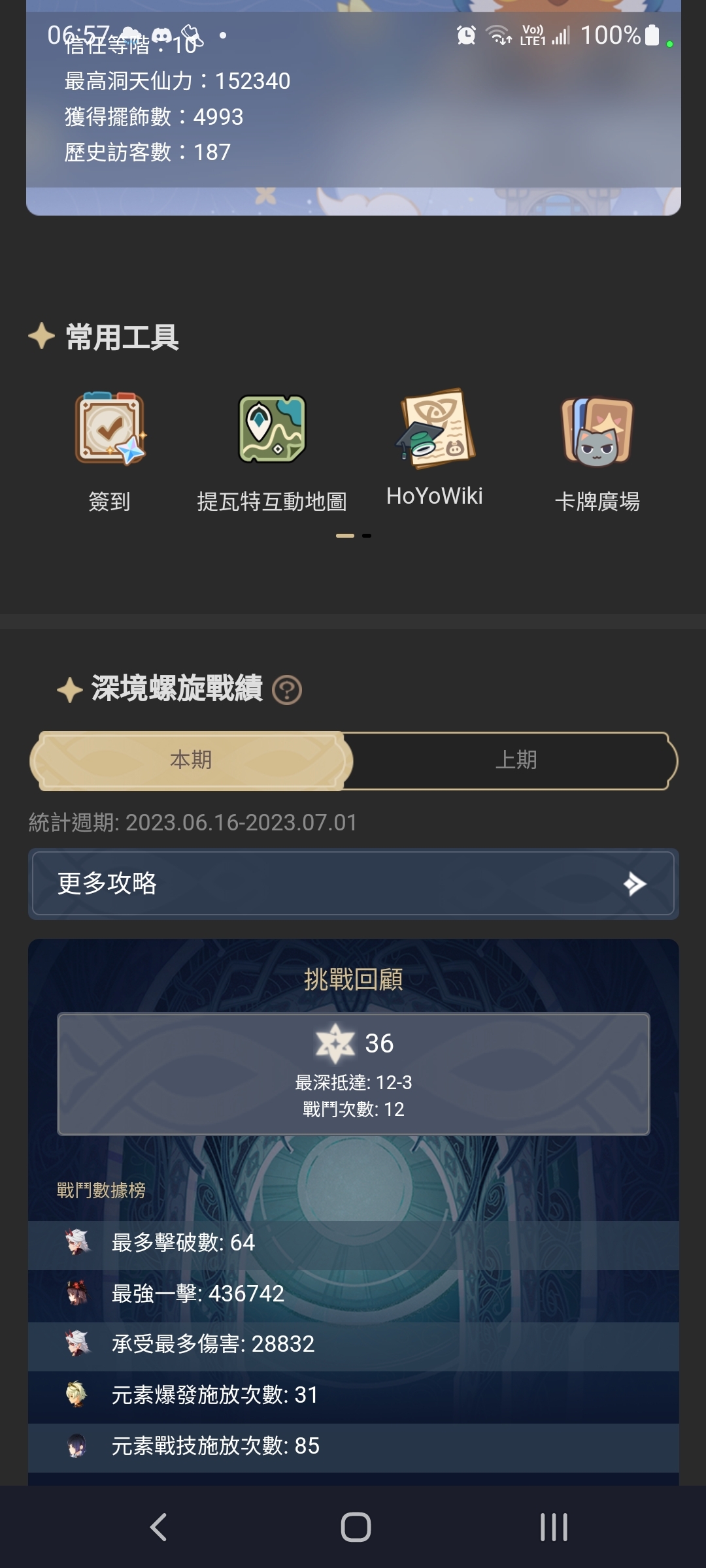Tap the help icon beside 深境螺旋戰績
The image size is (706, 1568).
pos(286,690)
